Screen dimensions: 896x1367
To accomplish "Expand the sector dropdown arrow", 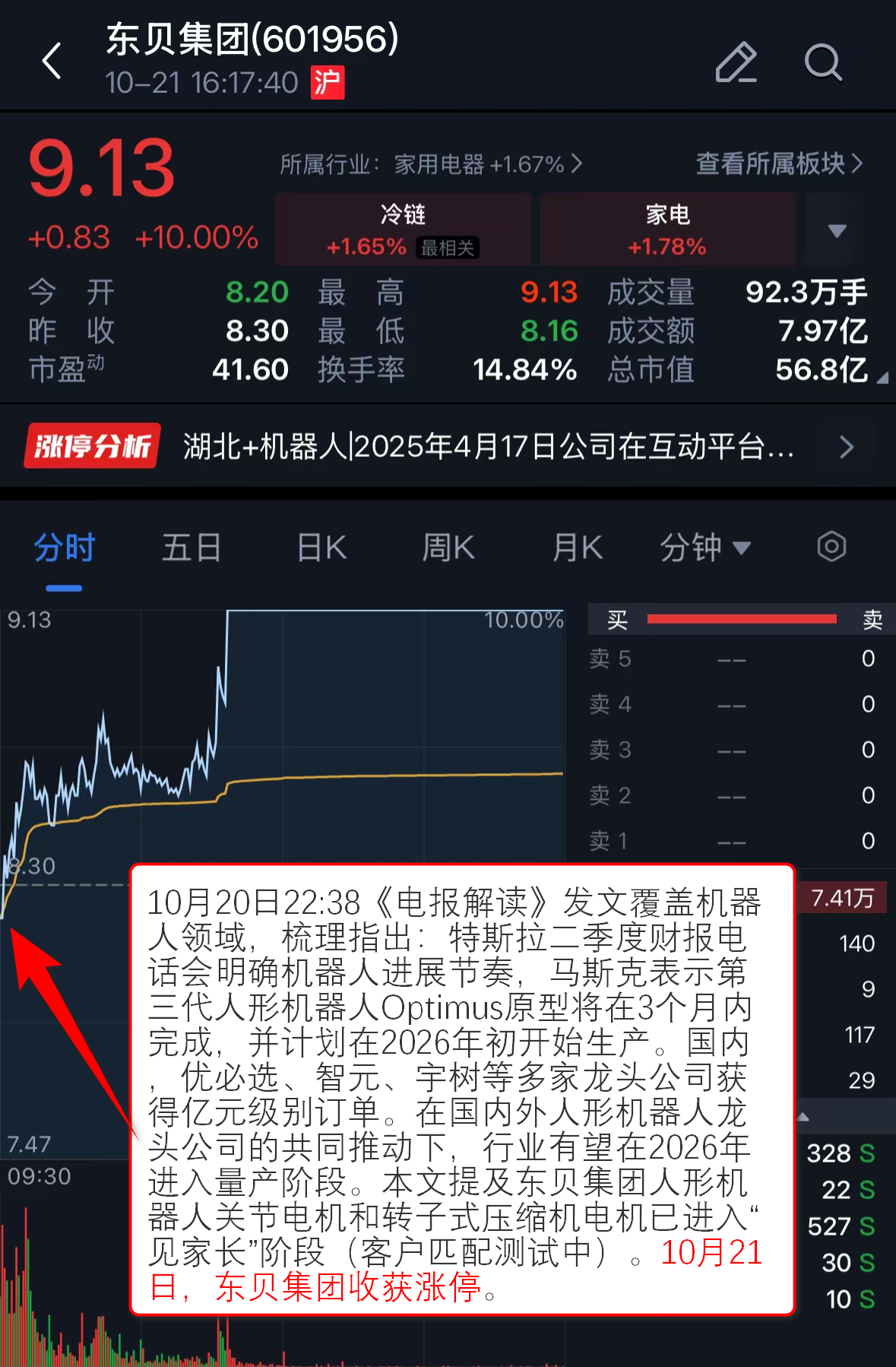I will coord(837,230).
